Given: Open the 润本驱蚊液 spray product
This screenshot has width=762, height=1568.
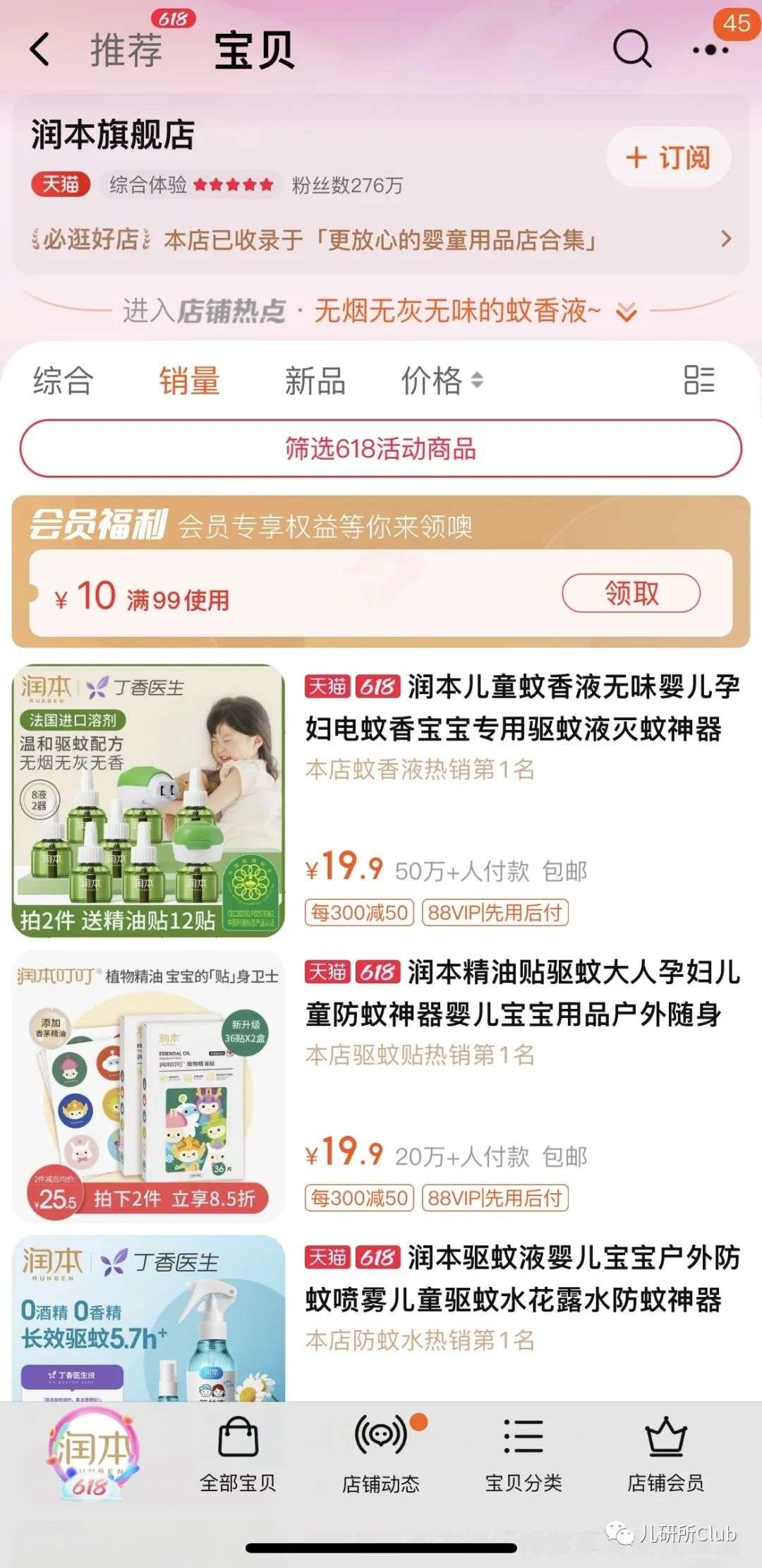Looking at the screenshot, I should click(521, 1278).
